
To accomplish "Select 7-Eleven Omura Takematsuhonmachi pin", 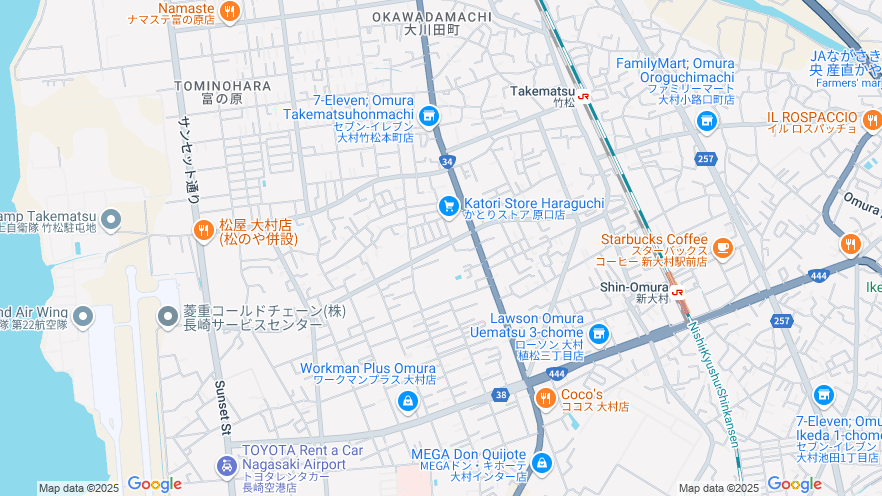I will point(429,116).
